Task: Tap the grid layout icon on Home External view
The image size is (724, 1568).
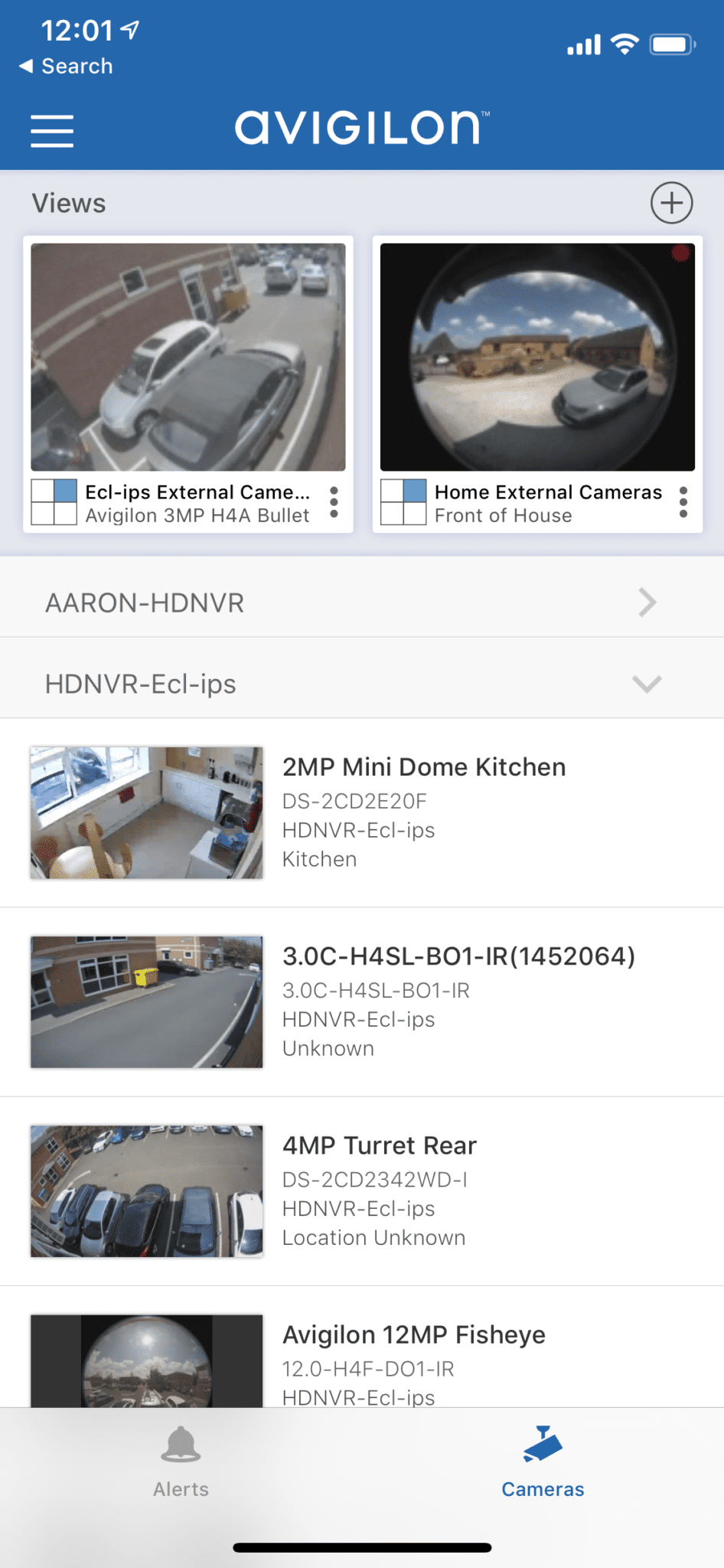Action: click(x=403, y=503)
